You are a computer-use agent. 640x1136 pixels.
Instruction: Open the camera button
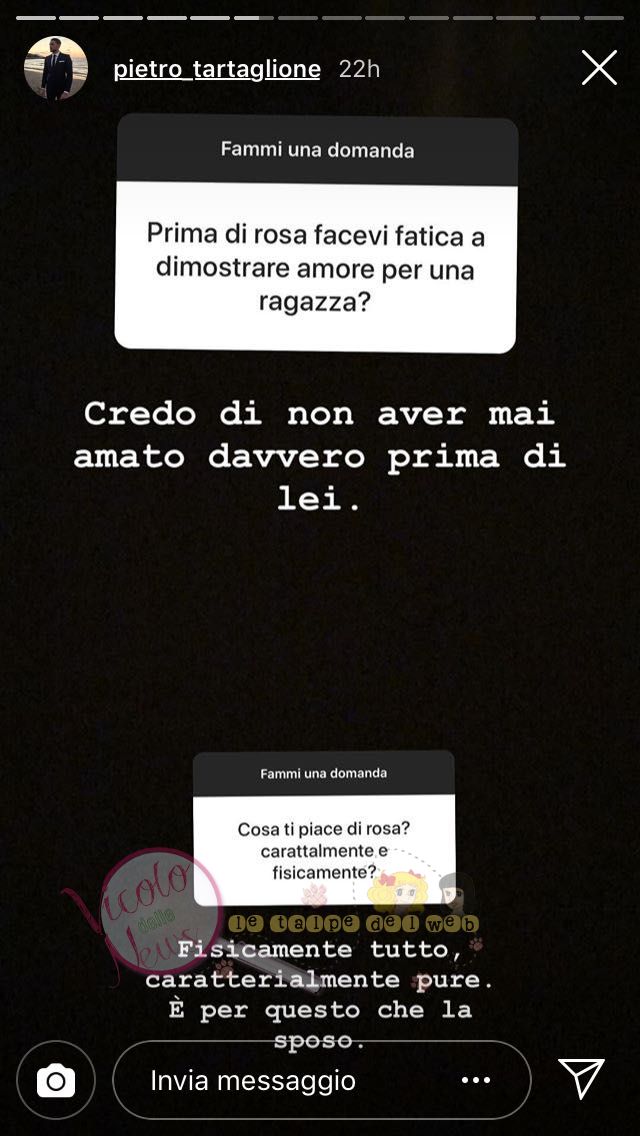tap(56, 1081)
